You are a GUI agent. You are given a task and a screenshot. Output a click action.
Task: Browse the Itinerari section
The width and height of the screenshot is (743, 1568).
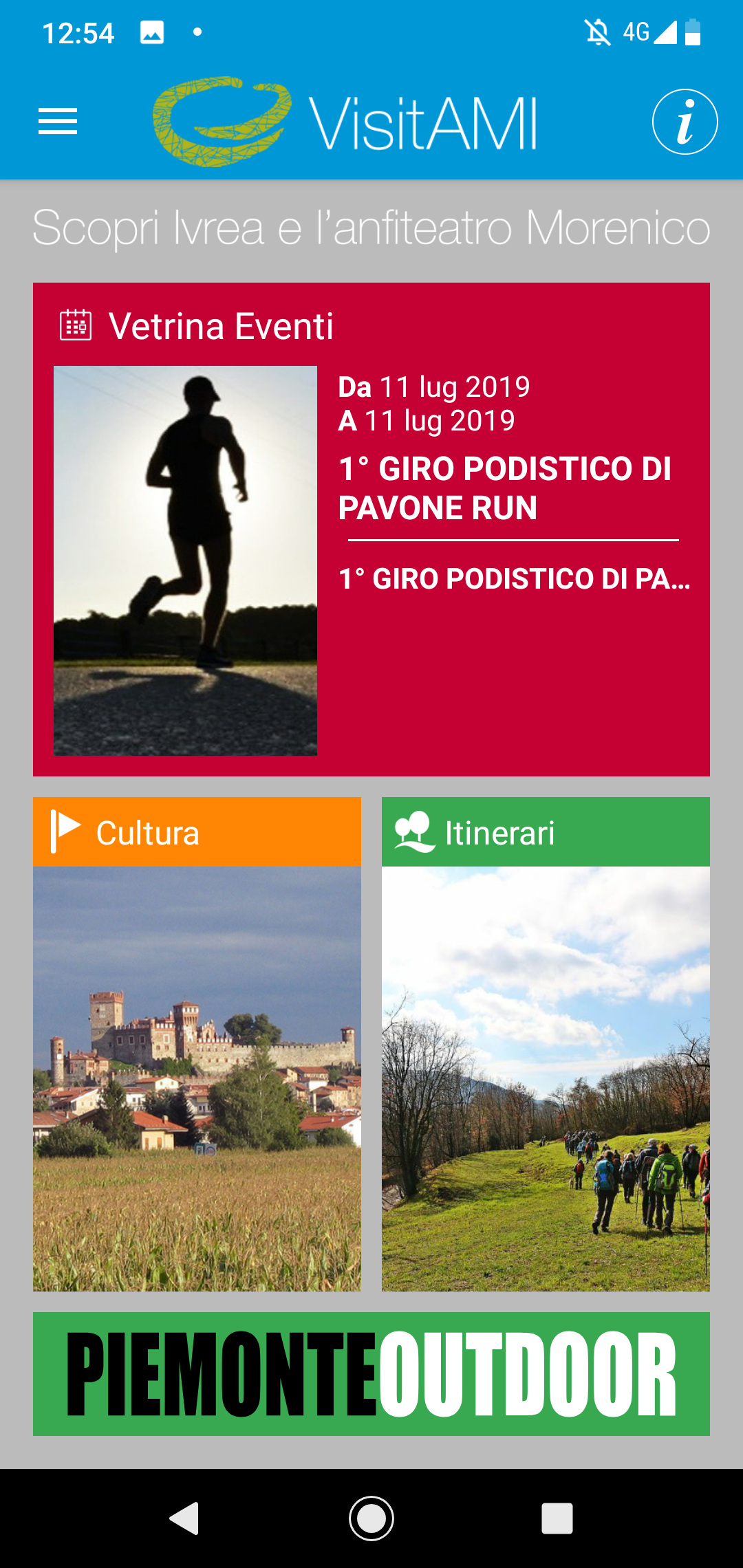pyautogui.click(x=546, y=1043)
